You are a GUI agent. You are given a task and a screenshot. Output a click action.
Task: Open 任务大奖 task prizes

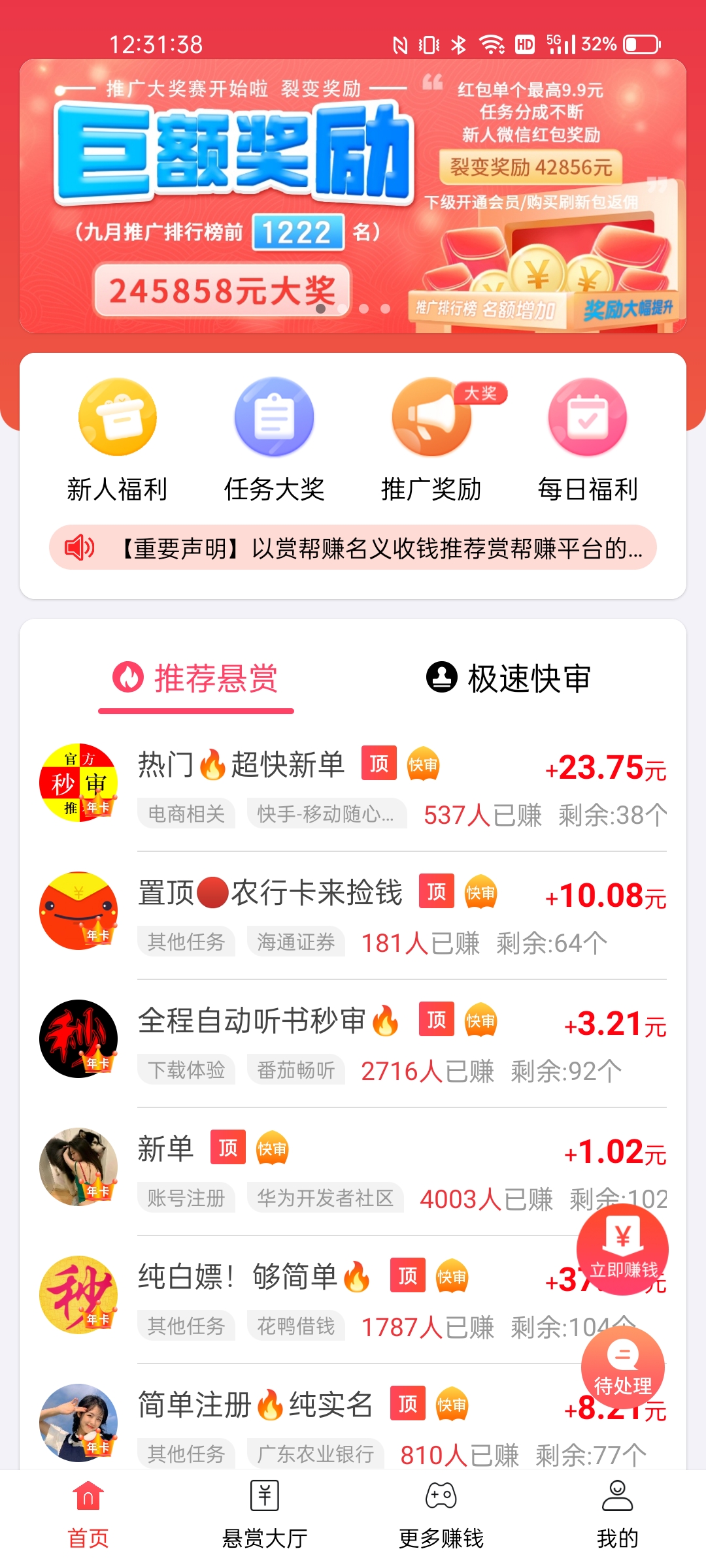(275, 439)
